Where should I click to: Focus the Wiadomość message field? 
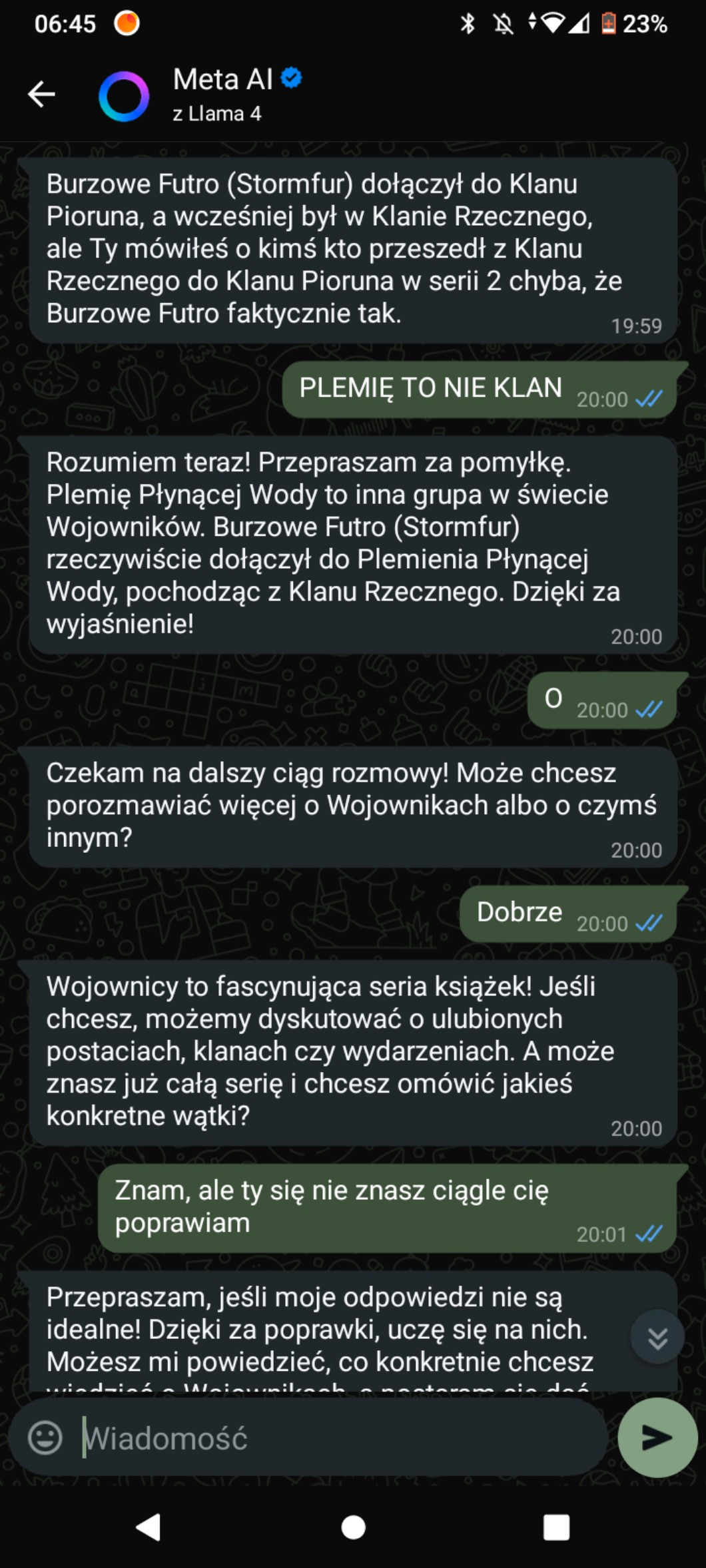tap(333, 1438)
